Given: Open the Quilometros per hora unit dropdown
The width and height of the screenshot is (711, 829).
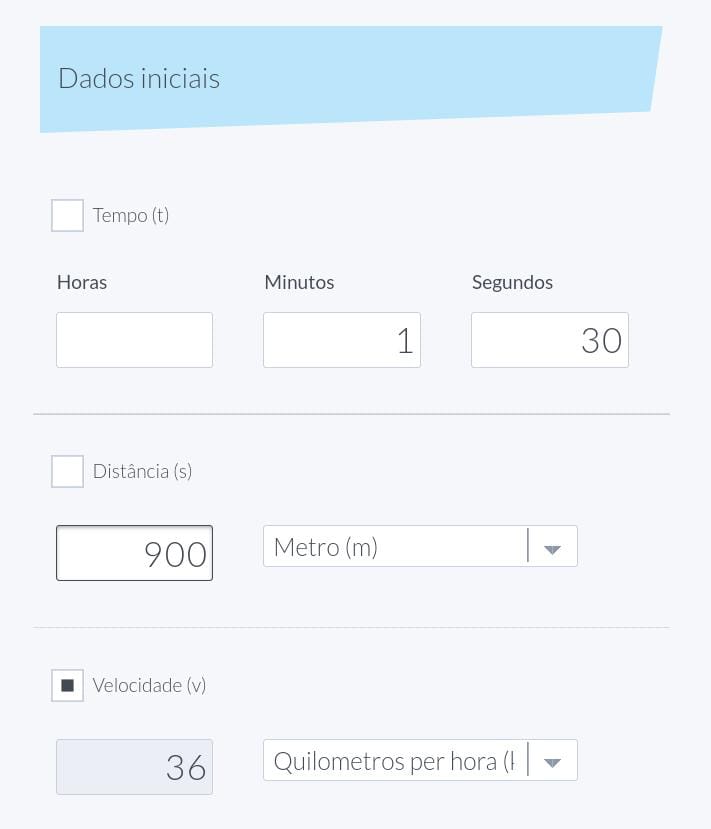Looking at the screenshot, I should 420,761.
